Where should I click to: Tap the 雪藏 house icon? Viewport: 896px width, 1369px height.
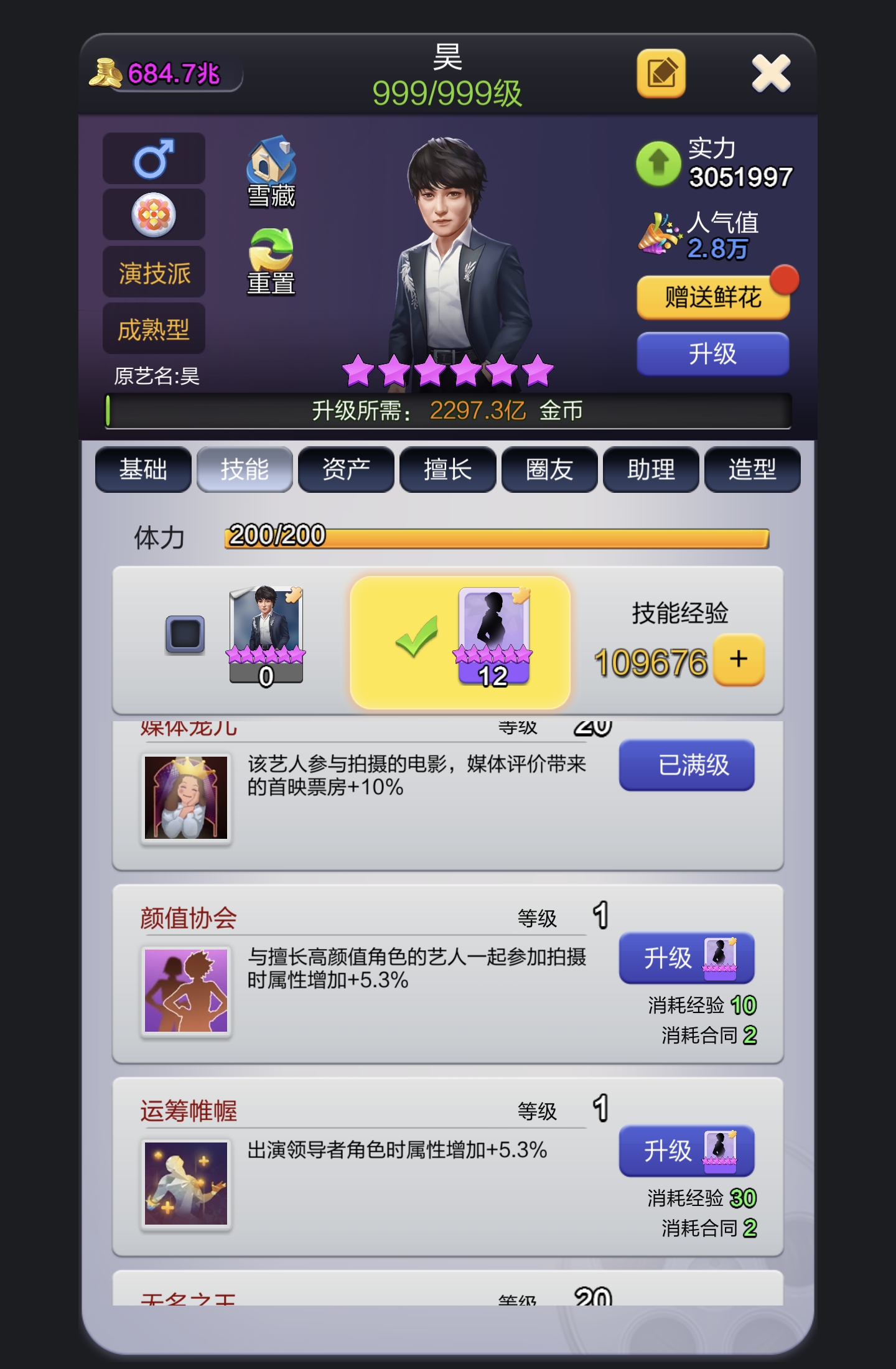[271, 171]
